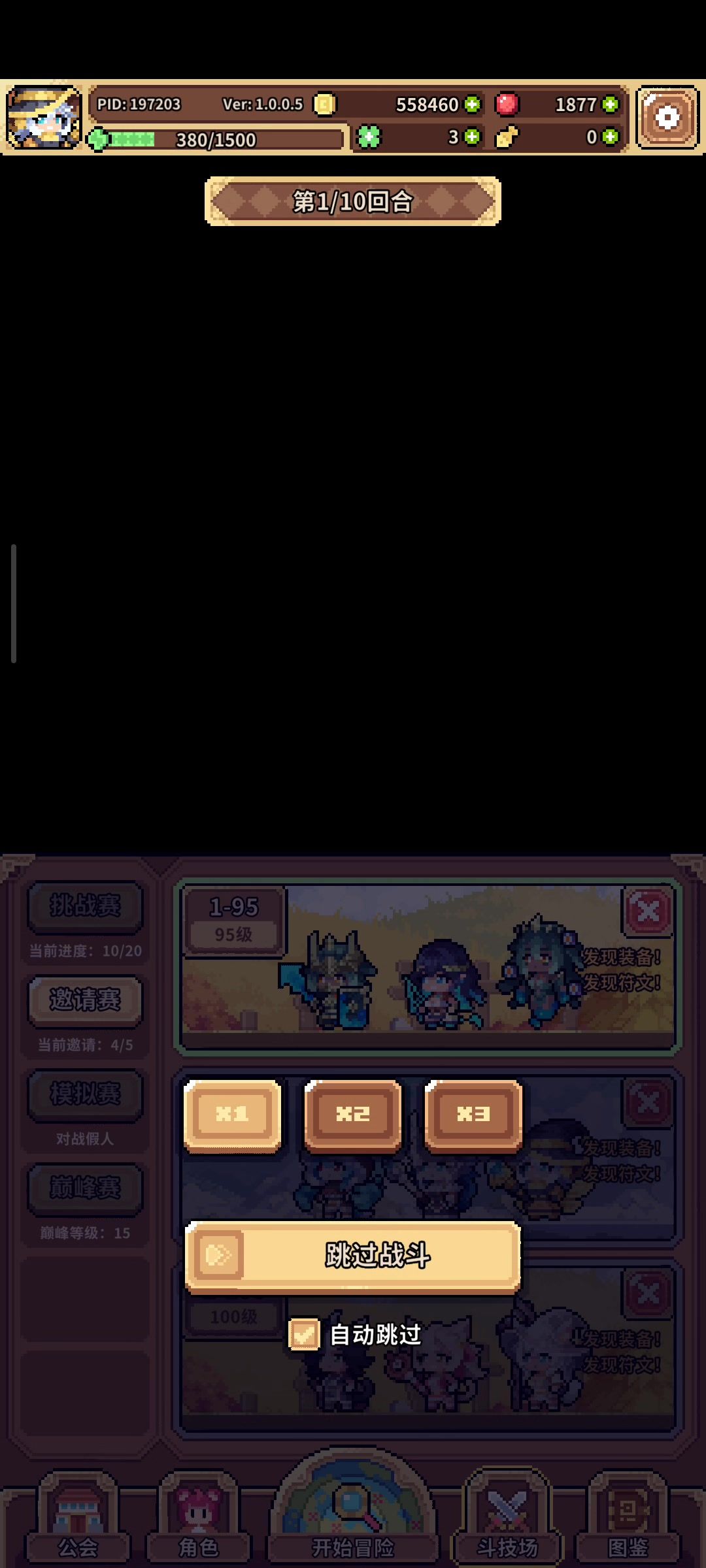The width and height of the screenshot is (706, 1568).
Task: Tap 跳过战斗 to skip the battle
Action: pos(353,1256)
